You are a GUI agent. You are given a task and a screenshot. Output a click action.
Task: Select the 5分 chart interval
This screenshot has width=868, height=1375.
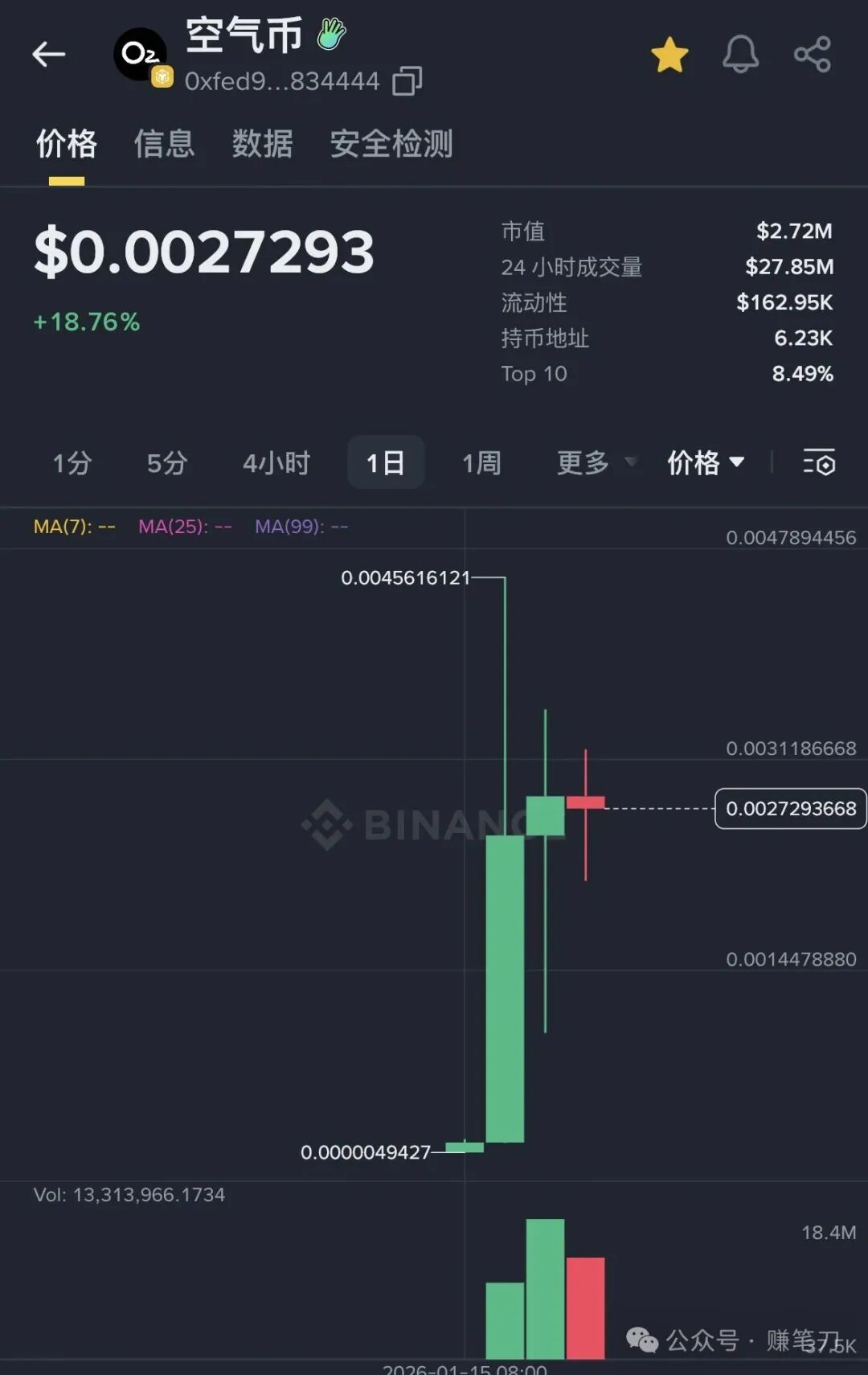[x=166, y=463]
